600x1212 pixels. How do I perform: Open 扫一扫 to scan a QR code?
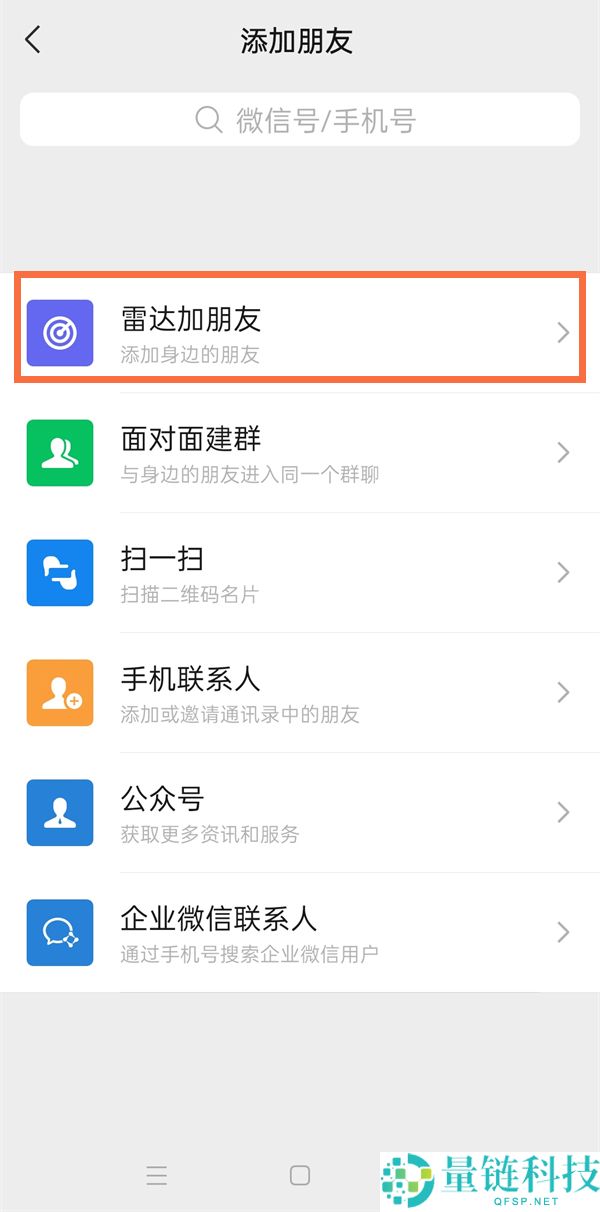pos(300,572)
